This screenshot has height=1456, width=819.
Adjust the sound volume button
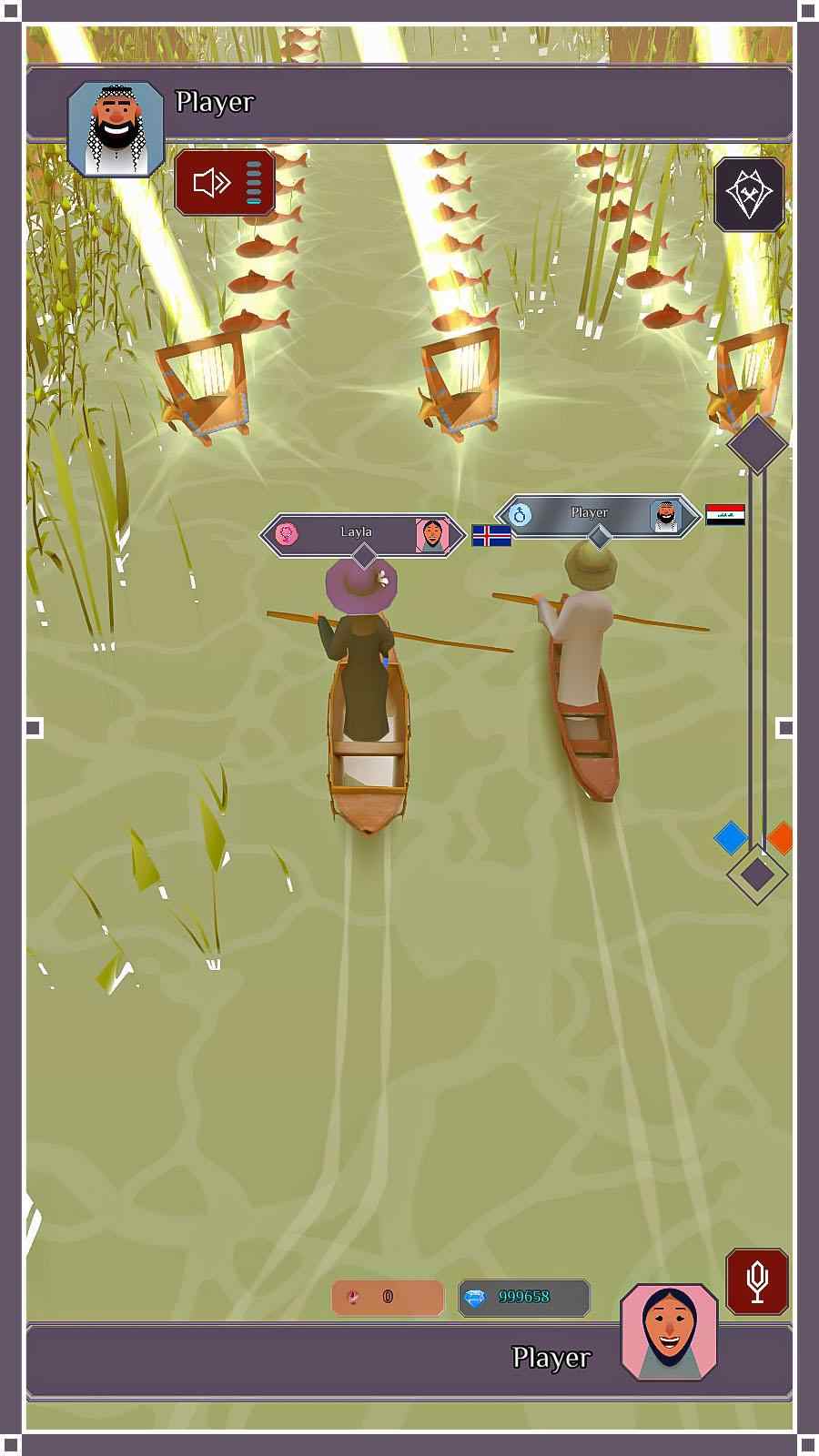[x=225, y=183]
